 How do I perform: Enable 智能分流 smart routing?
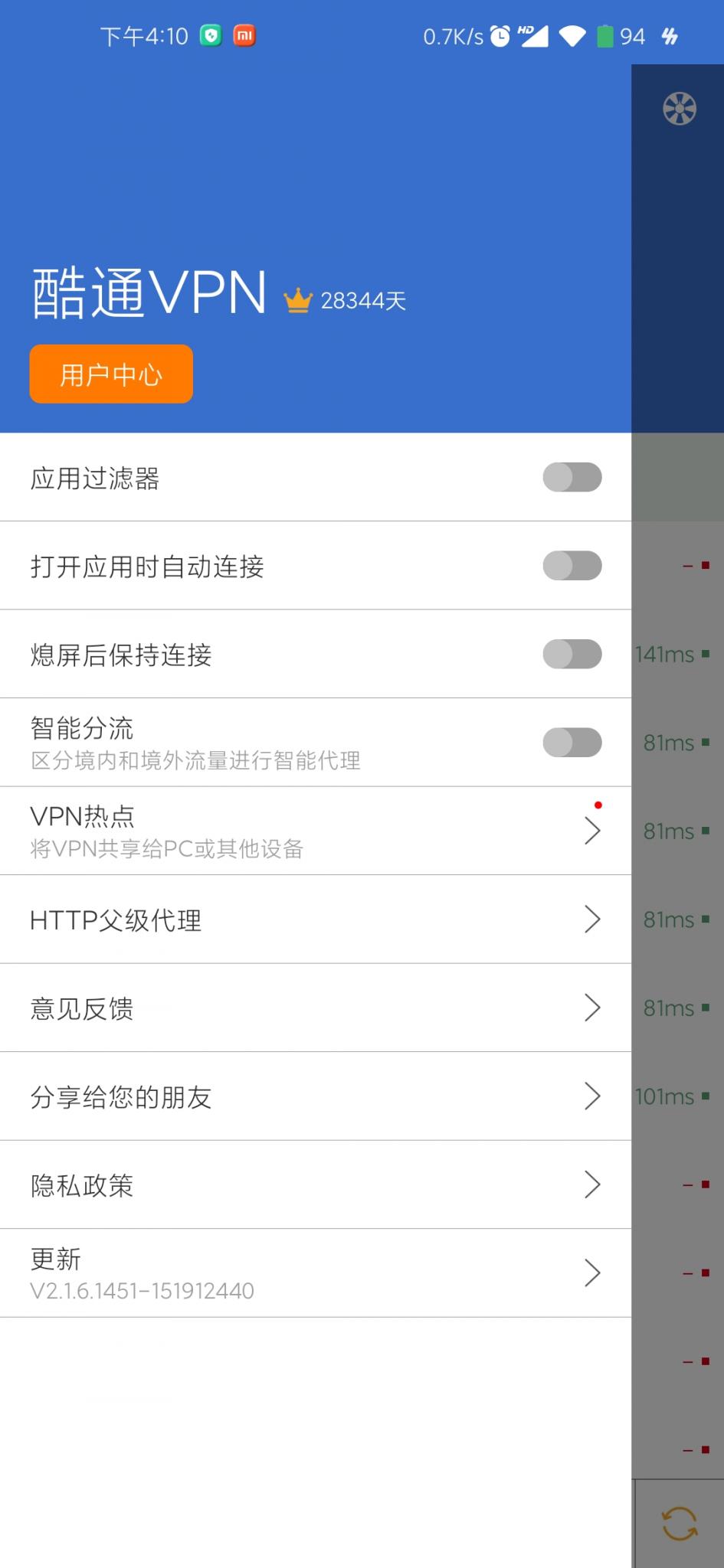(x=572, y=741)
